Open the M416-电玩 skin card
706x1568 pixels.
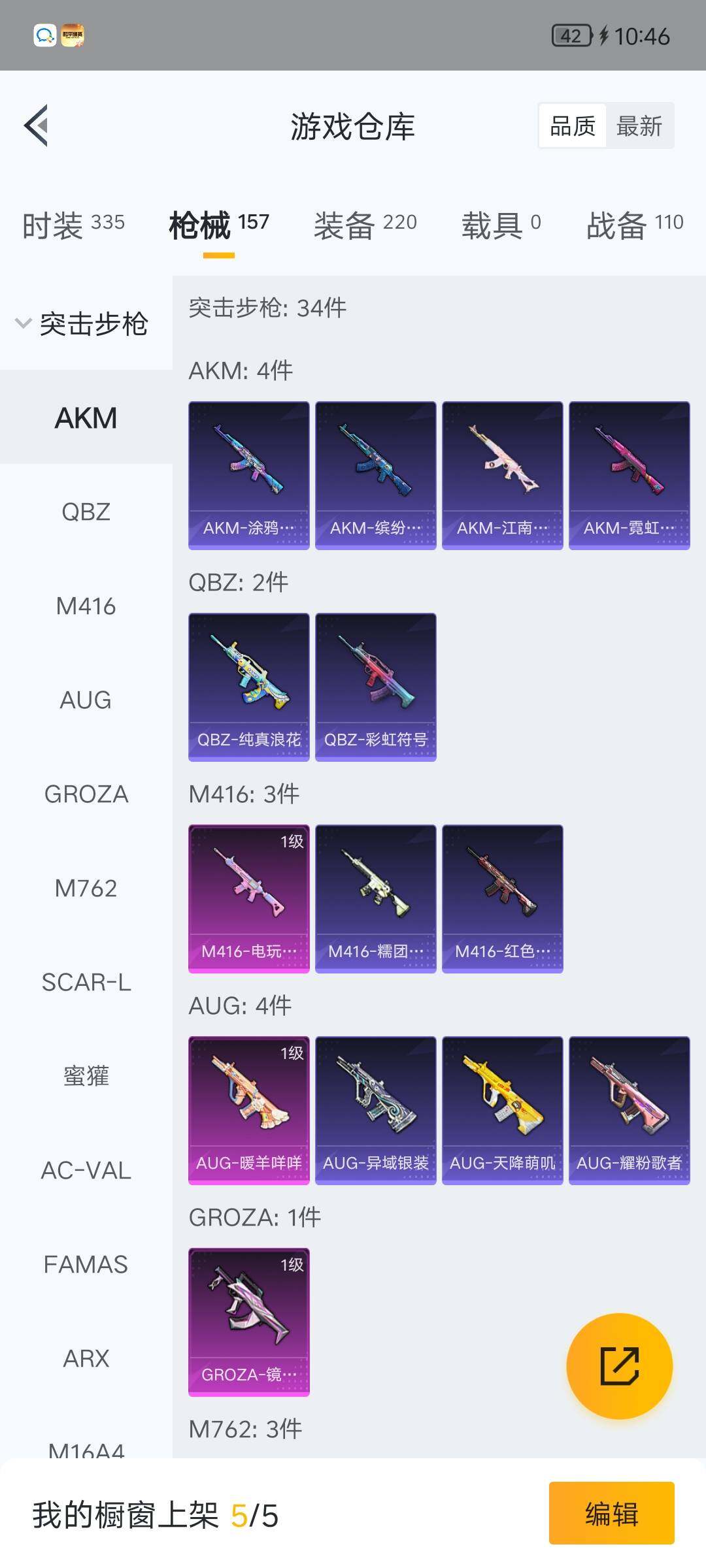(x=249, y=898)
